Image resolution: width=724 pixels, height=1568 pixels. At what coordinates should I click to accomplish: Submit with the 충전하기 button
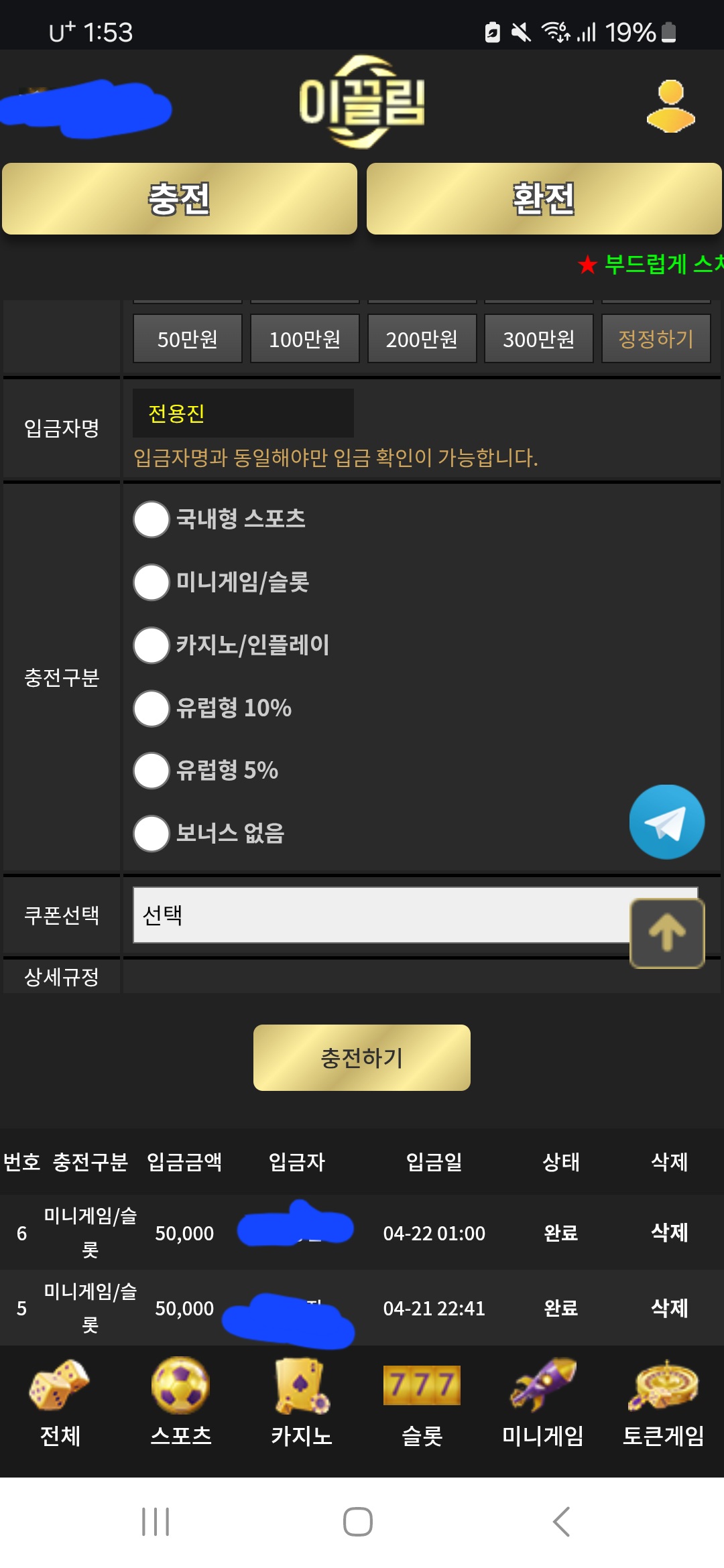point(362,1058)
